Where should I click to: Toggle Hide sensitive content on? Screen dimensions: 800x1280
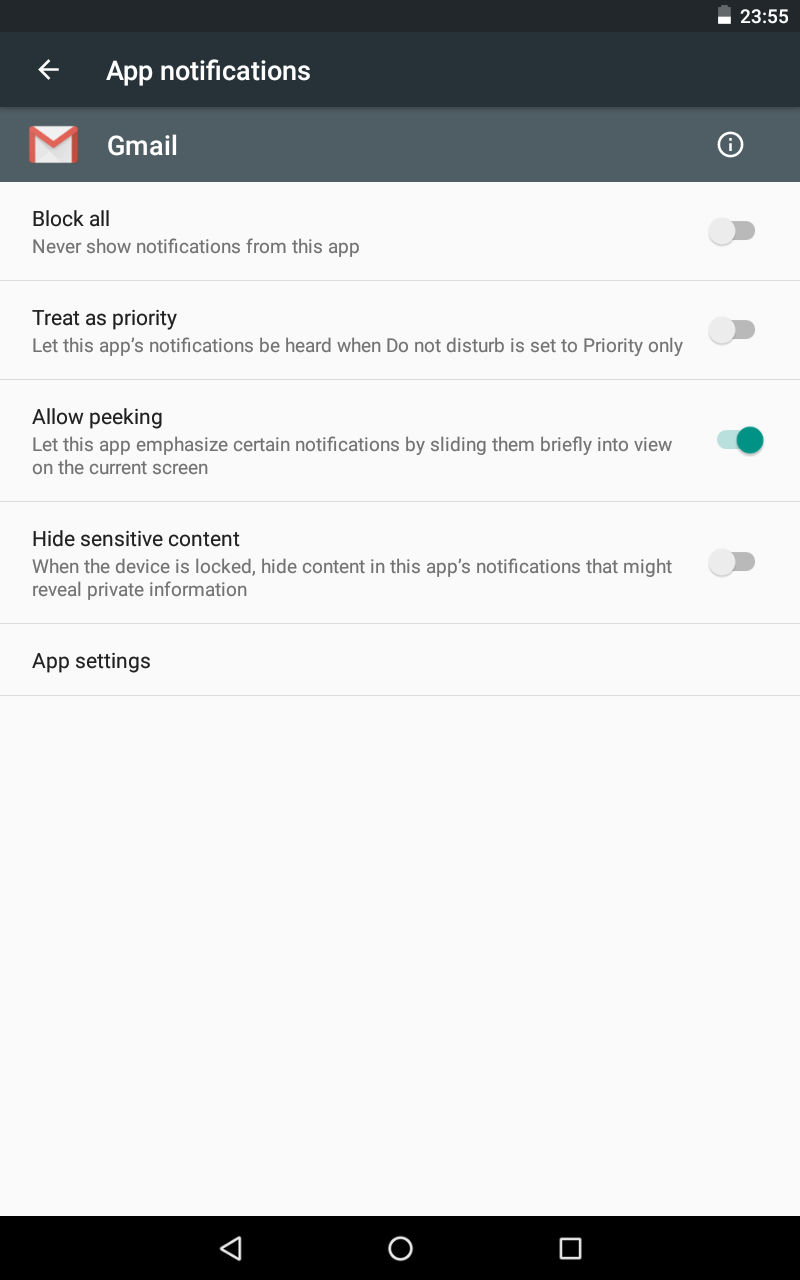click(x=732, y=562)
